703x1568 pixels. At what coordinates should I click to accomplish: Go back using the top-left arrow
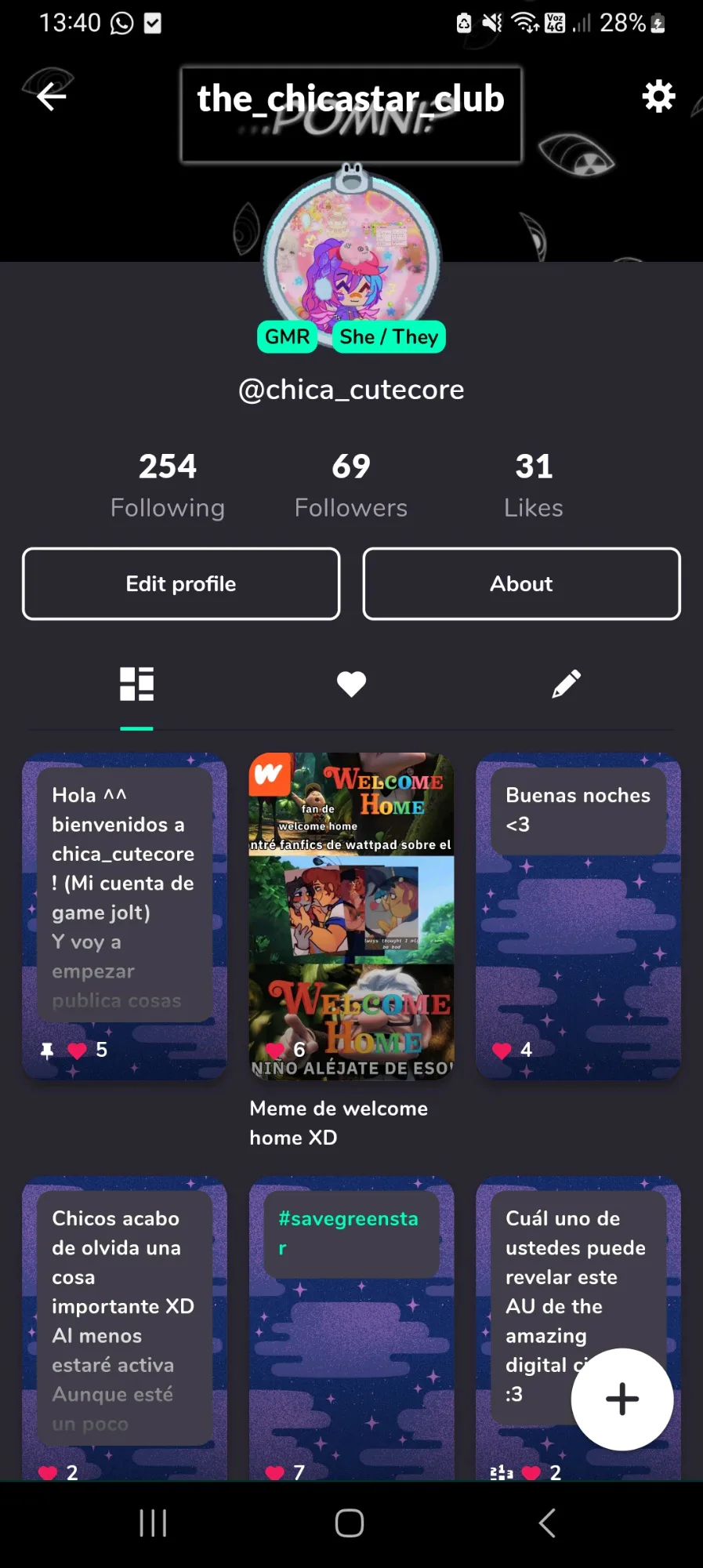52,96
